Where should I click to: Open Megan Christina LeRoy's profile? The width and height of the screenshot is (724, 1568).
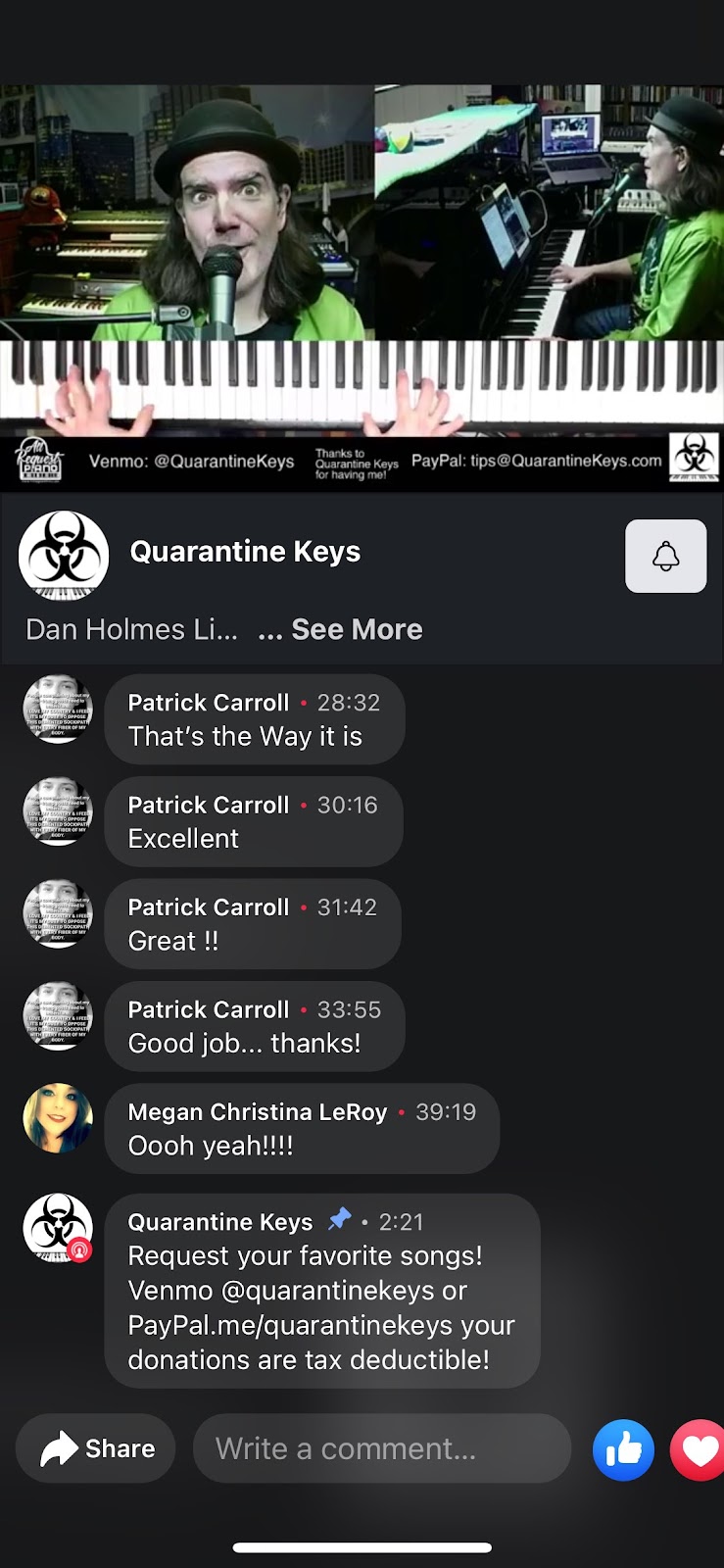pos(58,1118)
